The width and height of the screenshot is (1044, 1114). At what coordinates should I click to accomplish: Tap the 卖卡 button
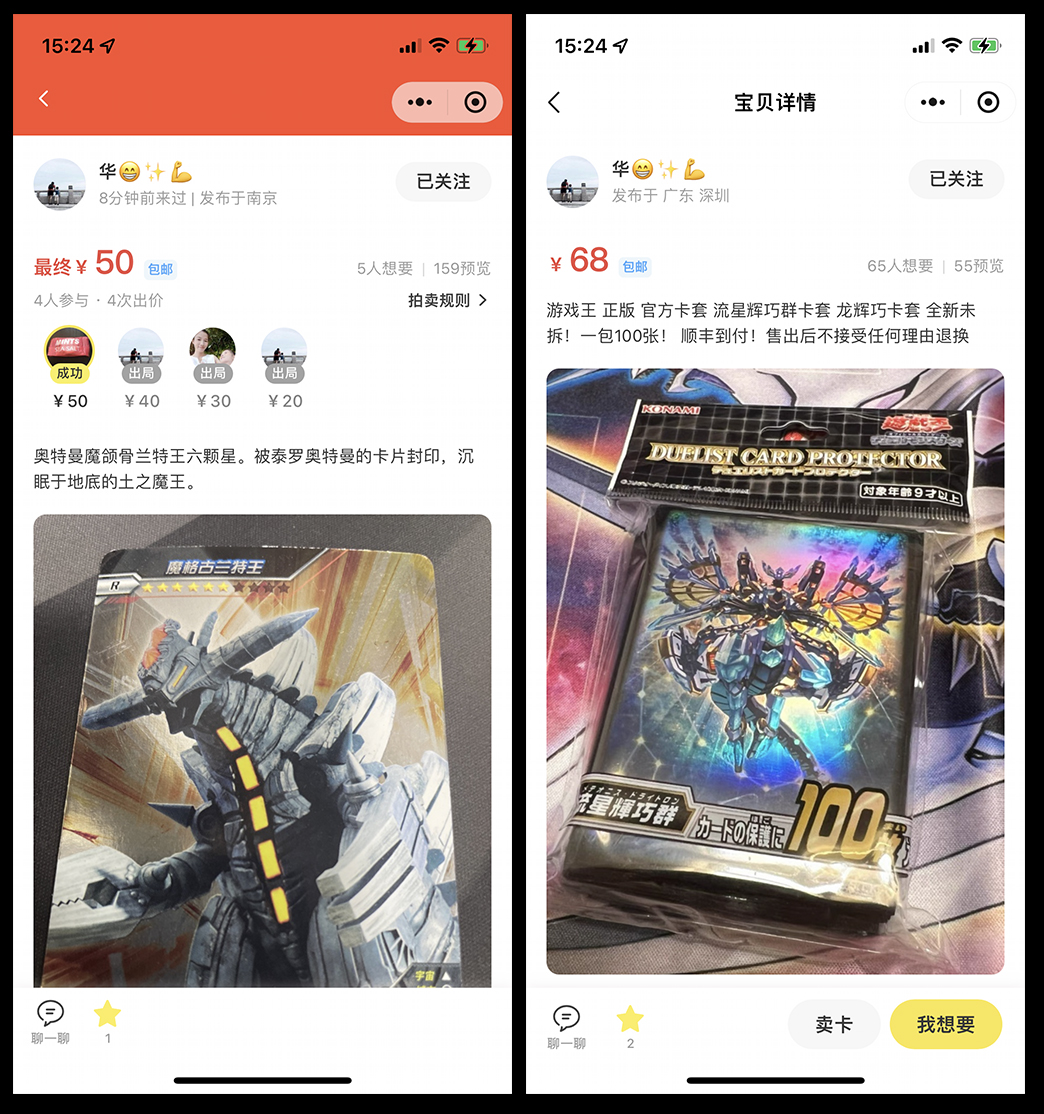tap(833, 1024)
